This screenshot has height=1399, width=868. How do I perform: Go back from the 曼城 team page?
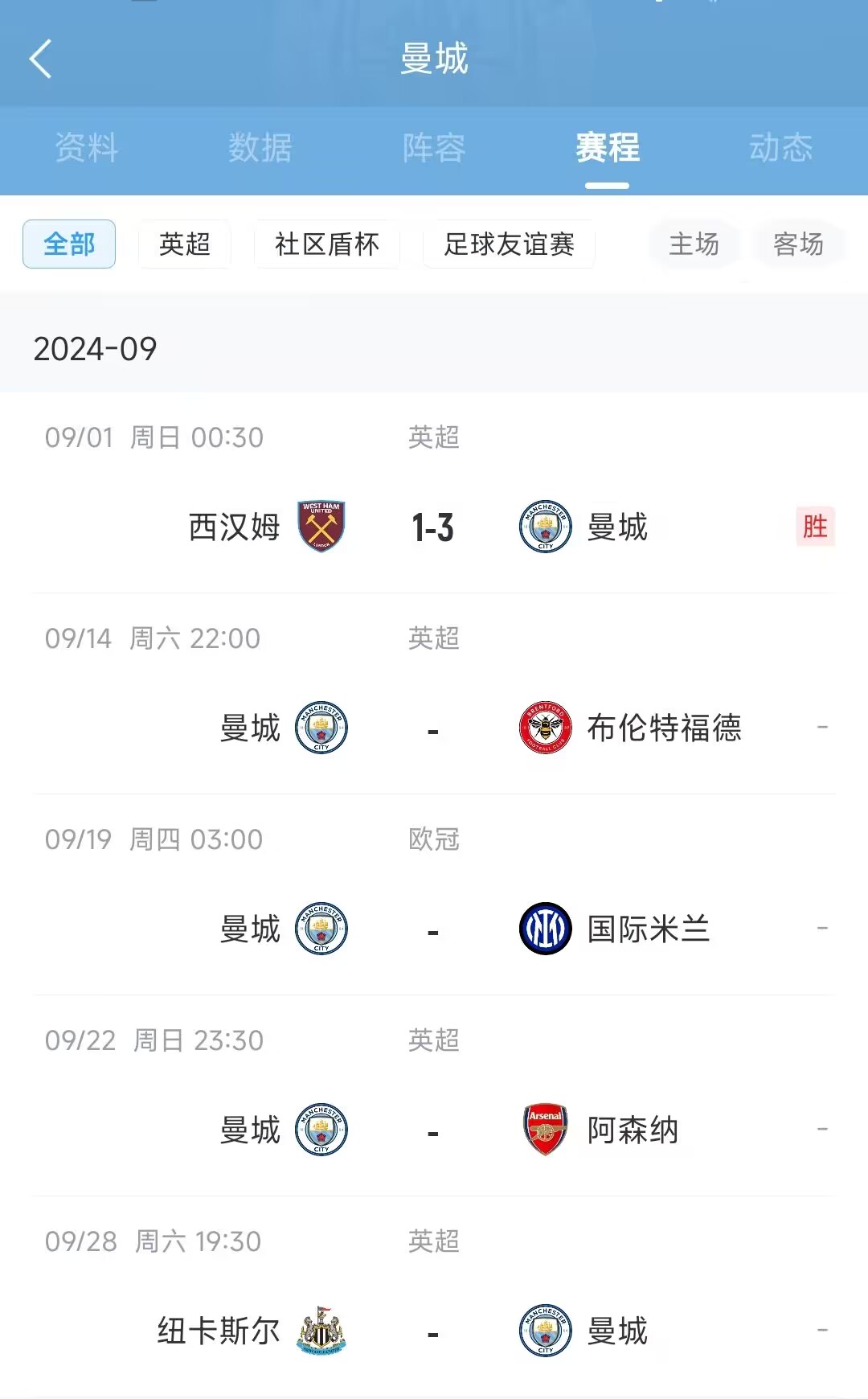coord(40,59)
